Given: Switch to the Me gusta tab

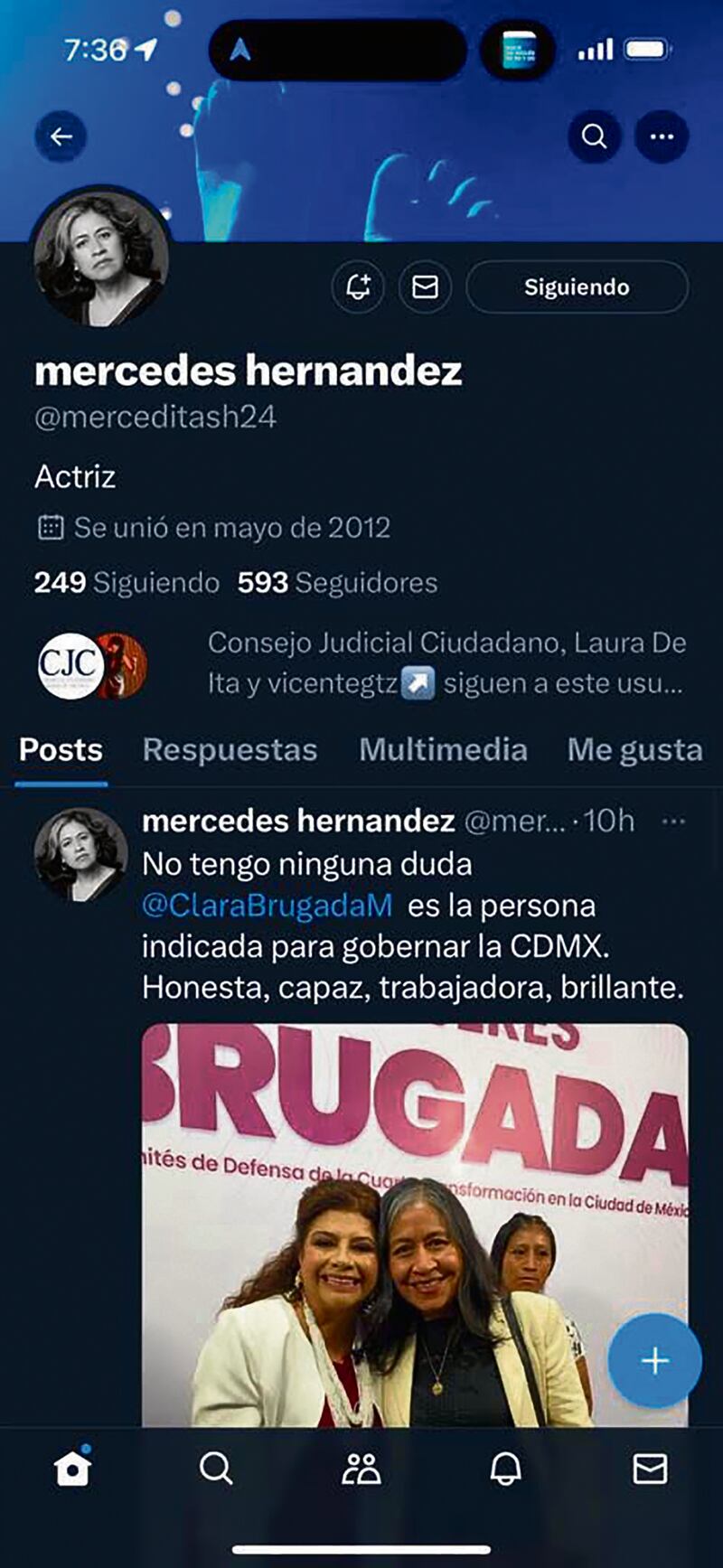Looking at the screenshot, I should [634, 750].
